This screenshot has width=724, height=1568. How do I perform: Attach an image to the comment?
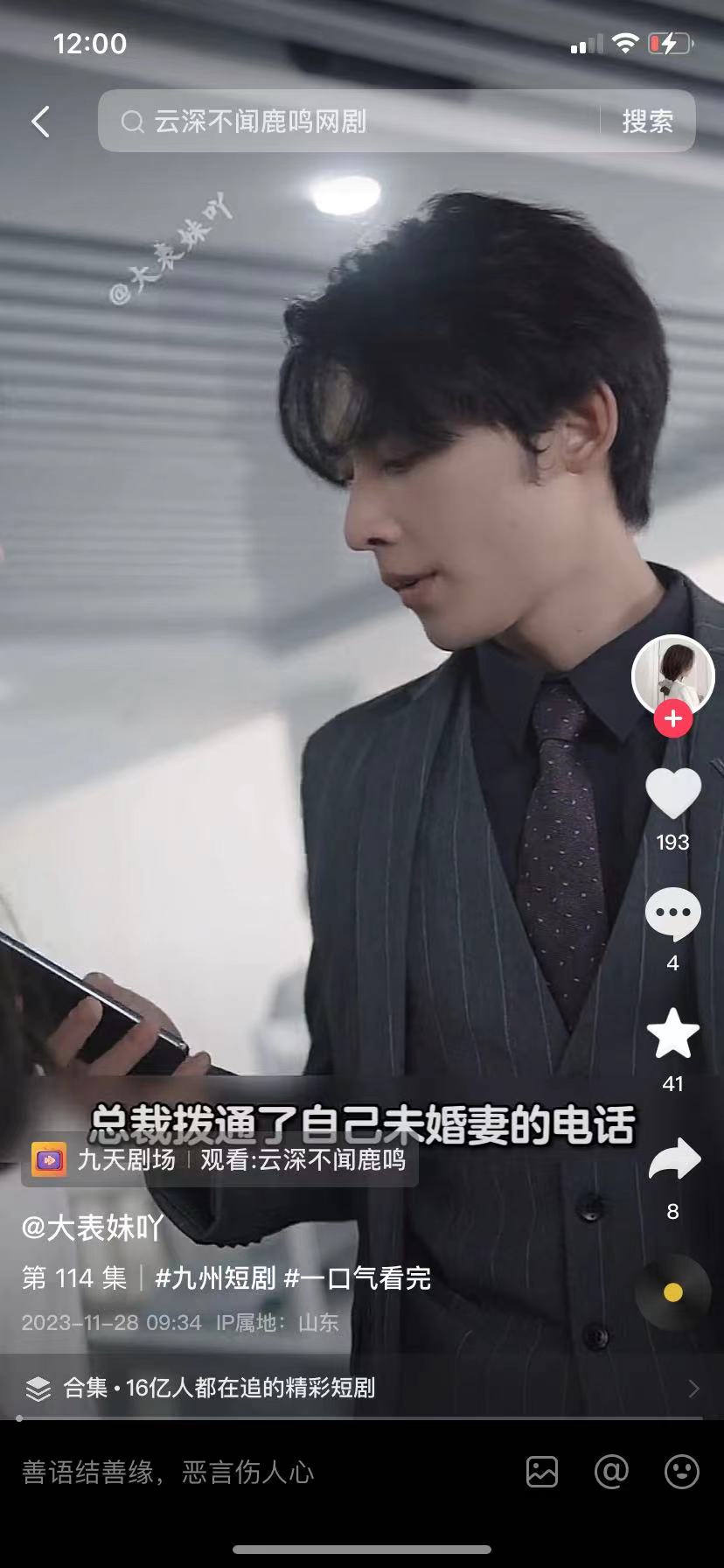542,1472
